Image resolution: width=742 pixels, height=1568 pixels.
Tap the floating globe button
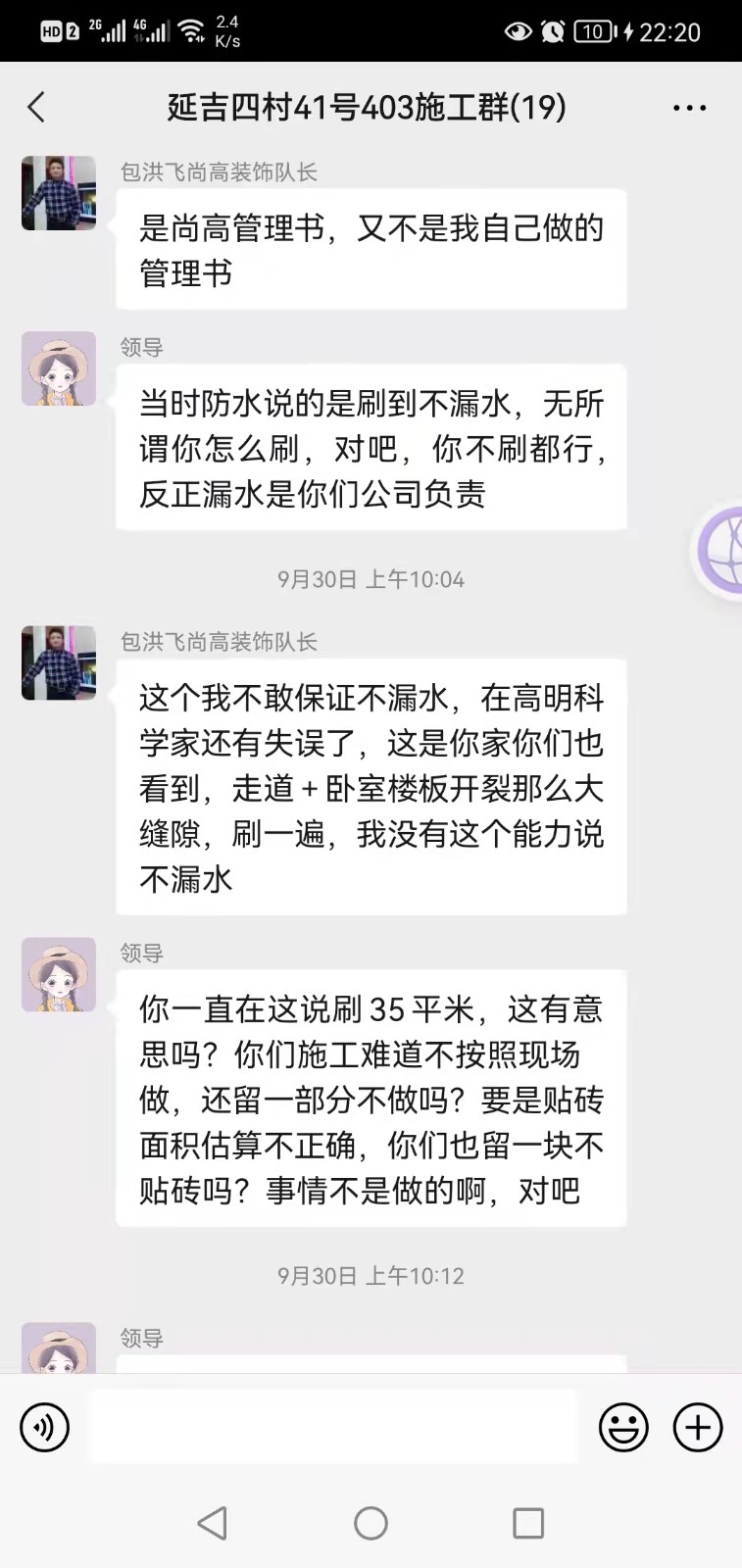click(x=720, y=550)
